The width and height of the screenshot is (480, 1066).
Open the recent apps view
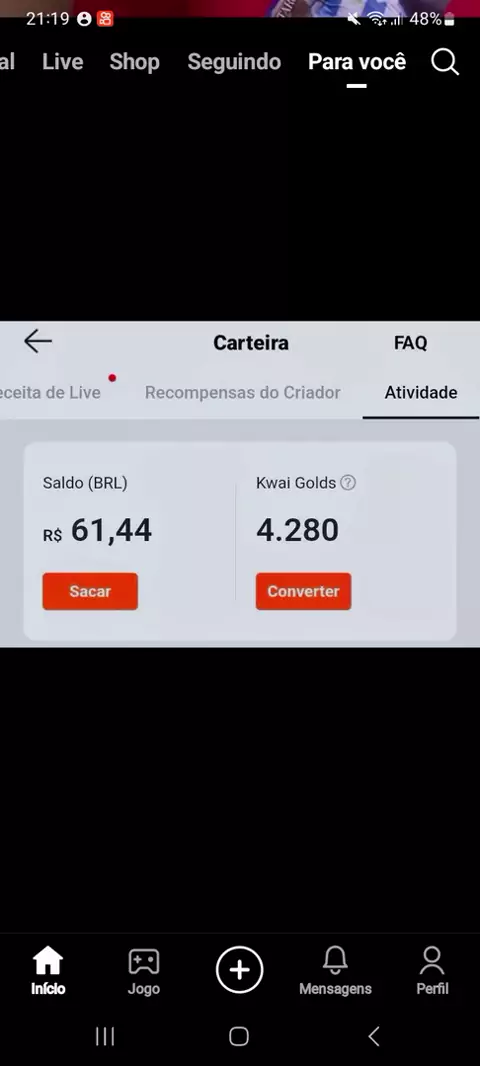tap(105, 1036)
